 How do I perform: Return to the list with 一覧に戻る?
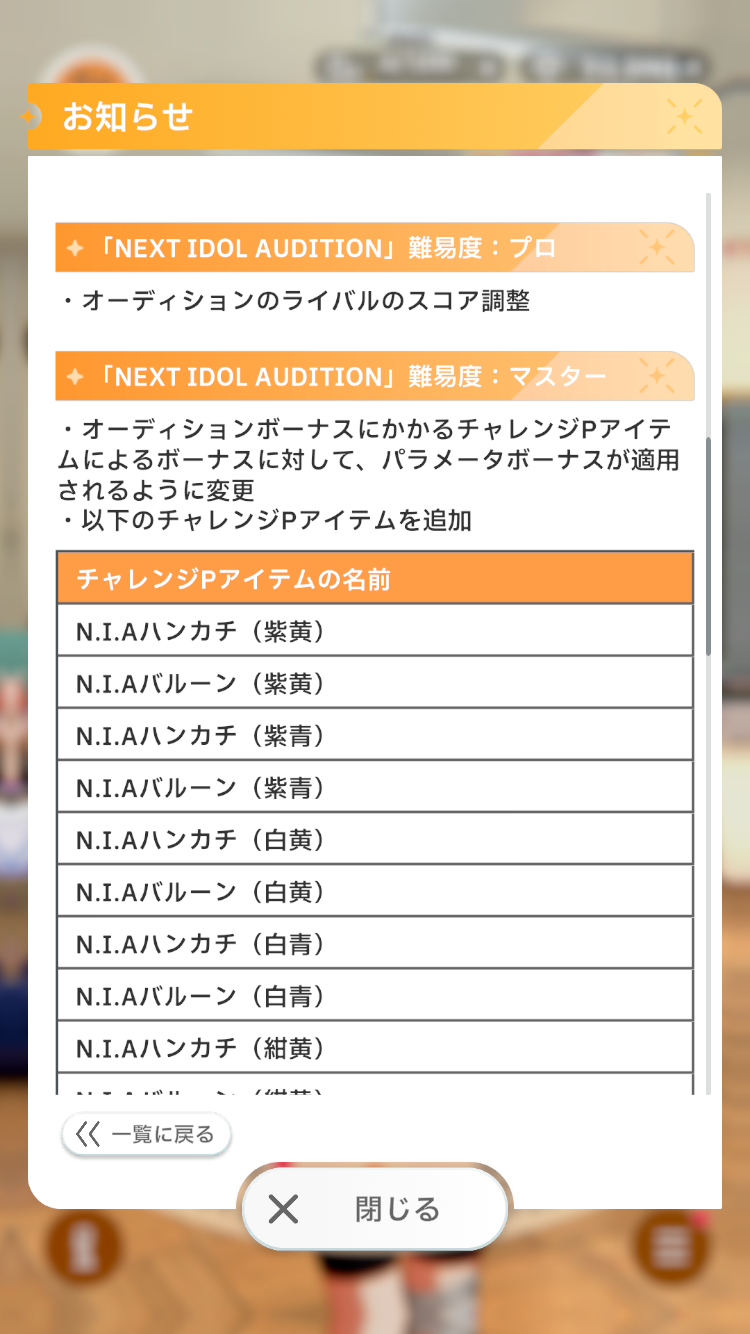tap(146, 1134)
